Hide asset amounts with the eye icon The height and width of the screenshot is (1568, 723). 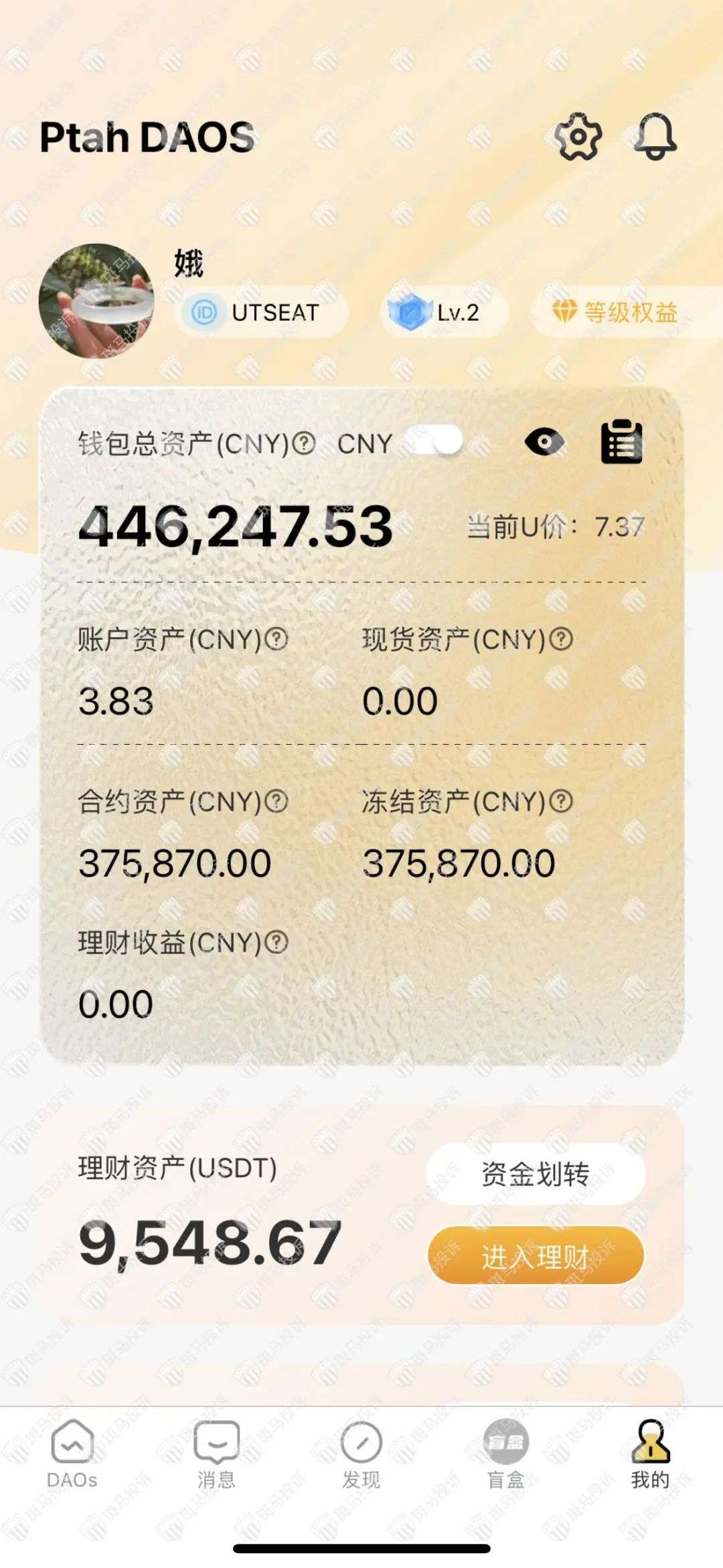544,442
